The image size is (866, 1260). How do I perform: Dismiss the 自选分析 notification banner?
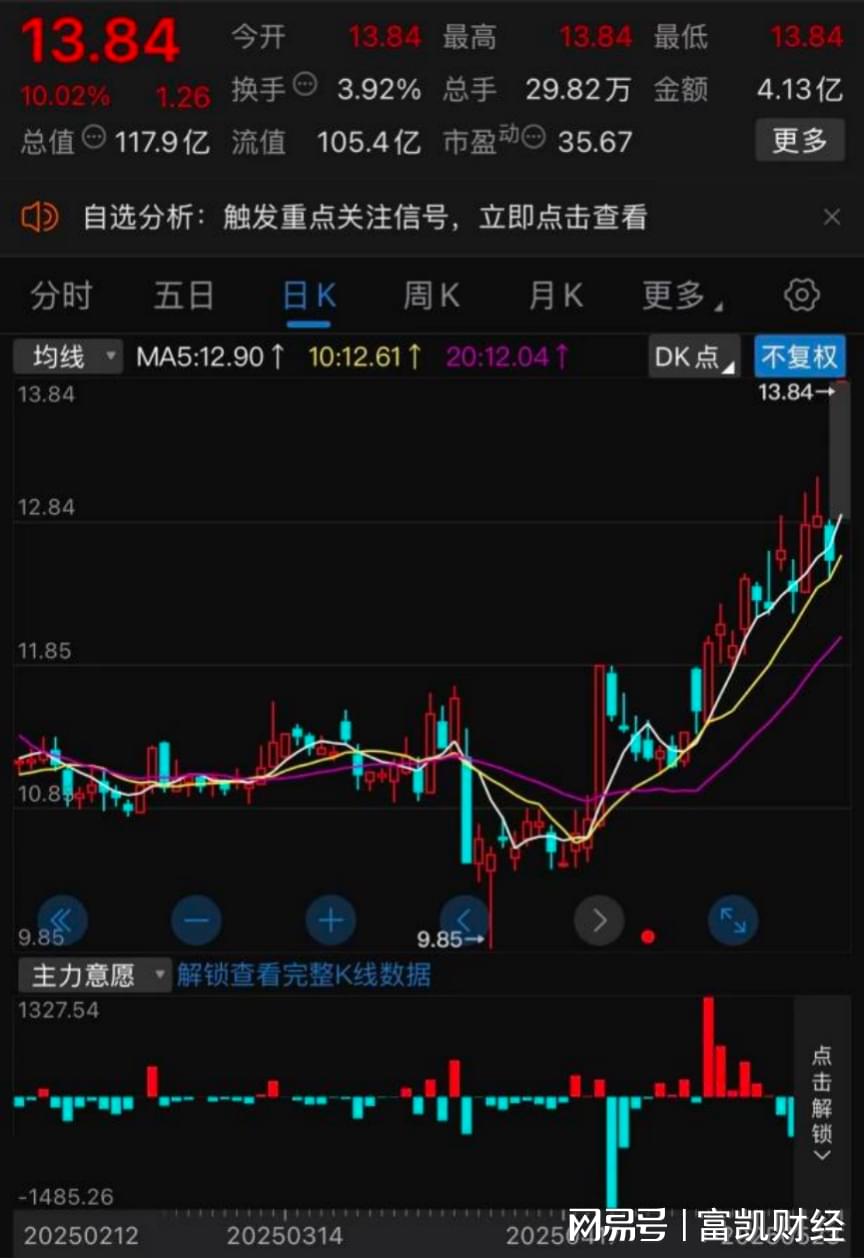pos(831,217)
